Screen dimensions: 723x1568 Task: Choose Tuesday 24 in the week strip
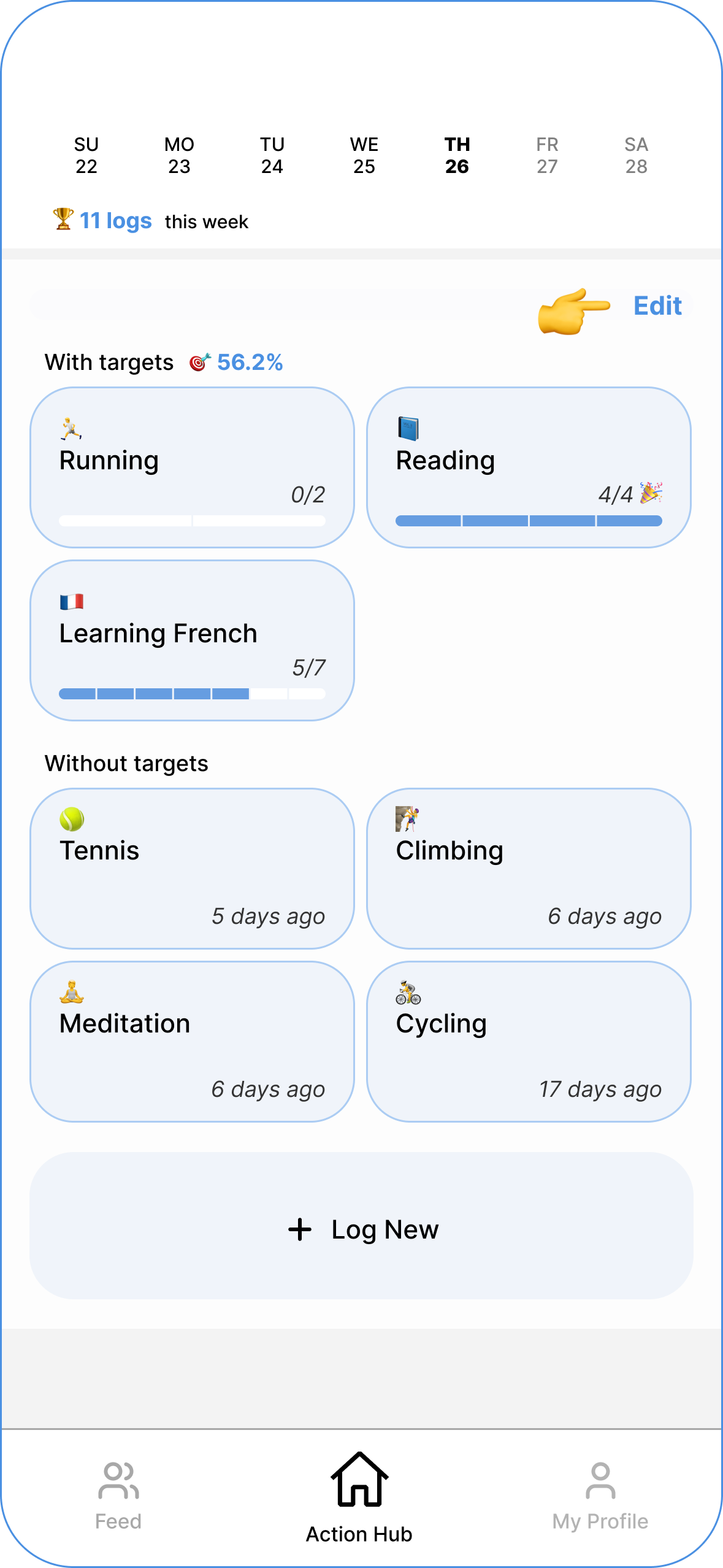click(272, 155)
